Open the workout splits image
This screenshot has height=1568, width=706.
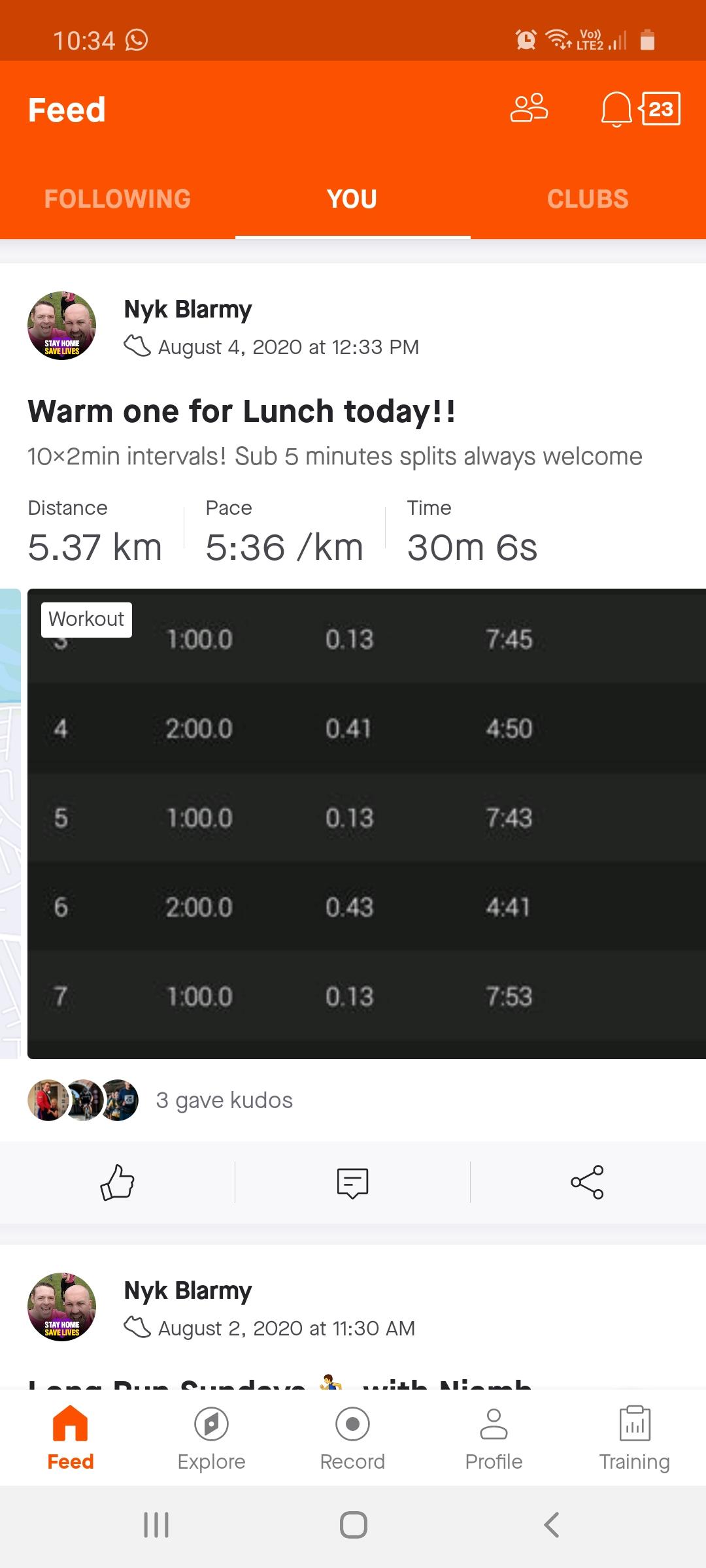tap(366, 823)
